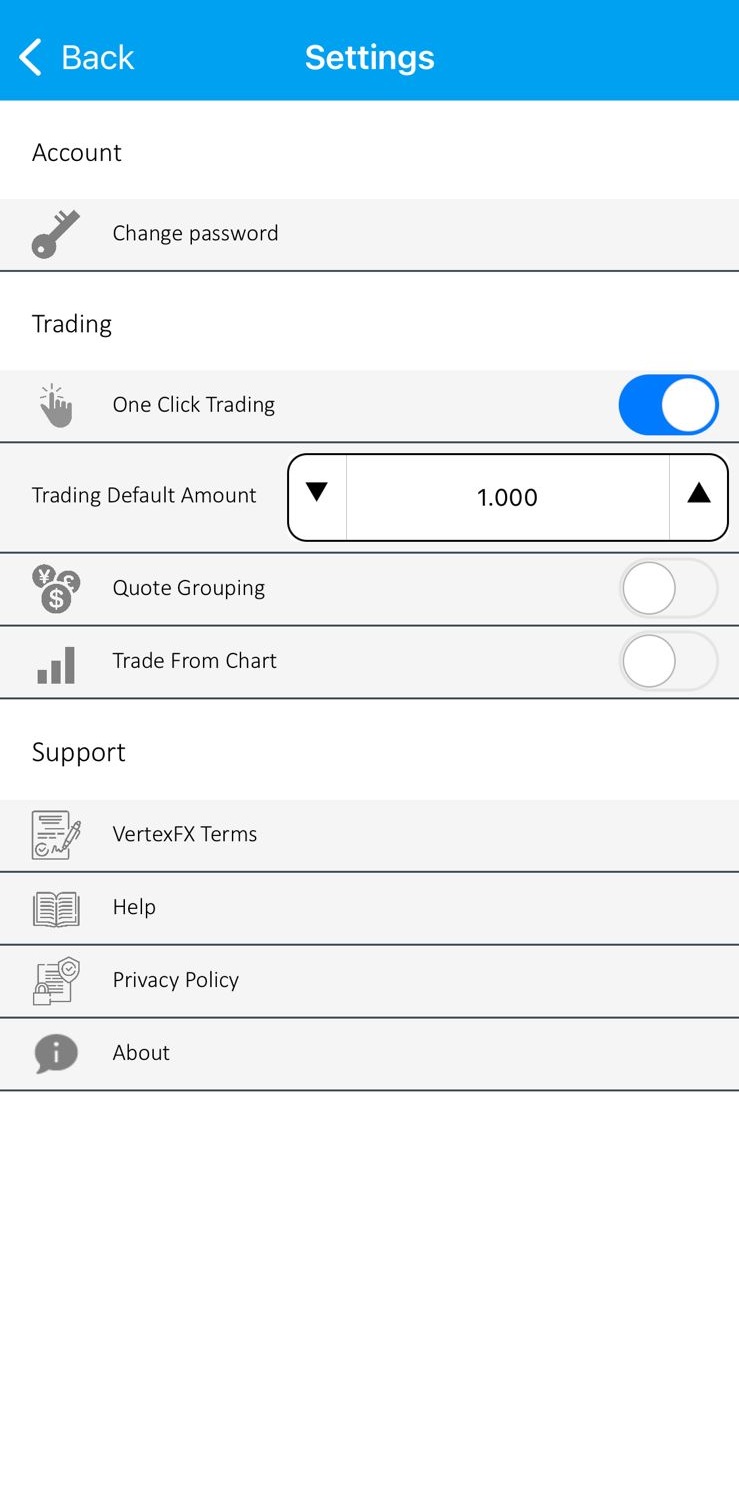Increase the trading default amount
This screenshot has height=1491, width=739.
[699, 497]
